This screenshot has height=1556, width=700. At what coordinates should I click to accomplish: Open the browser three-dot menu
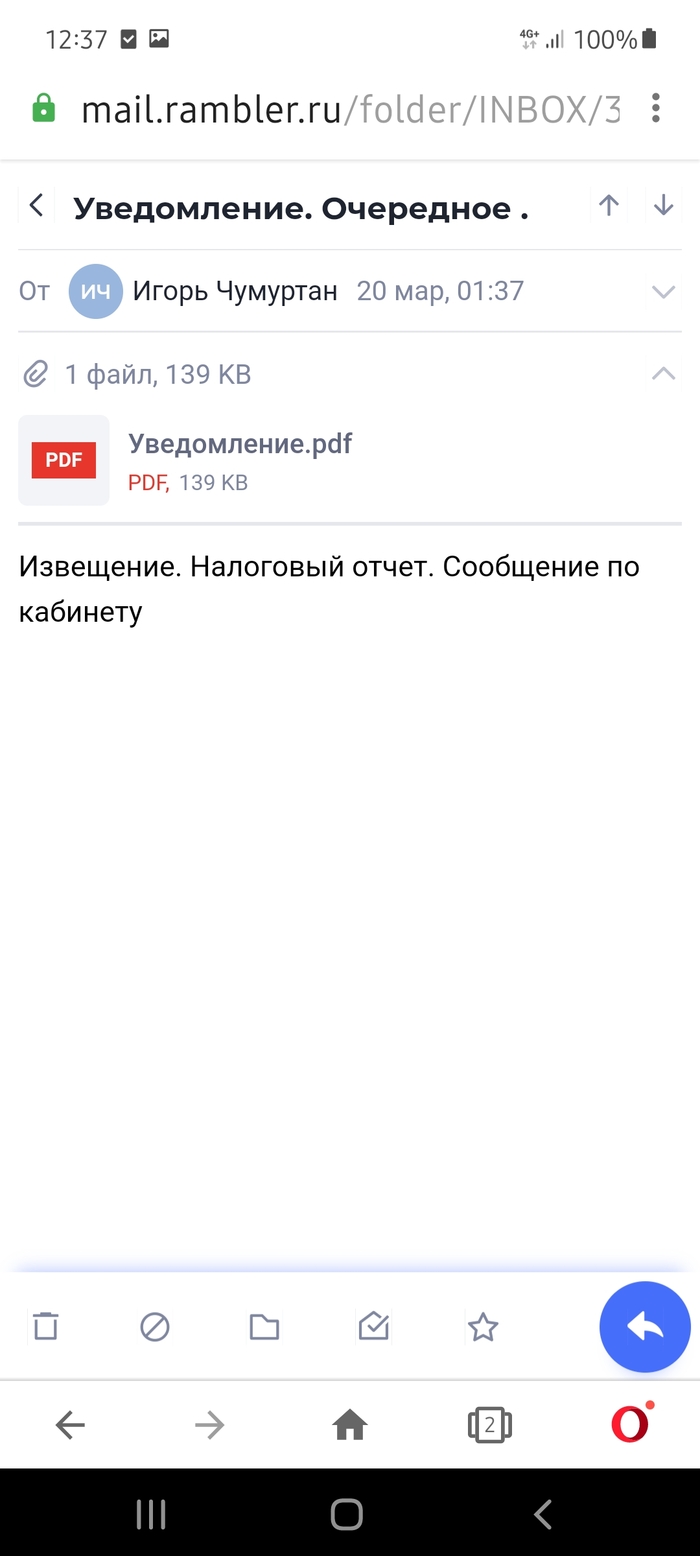(x=656, y=108)
